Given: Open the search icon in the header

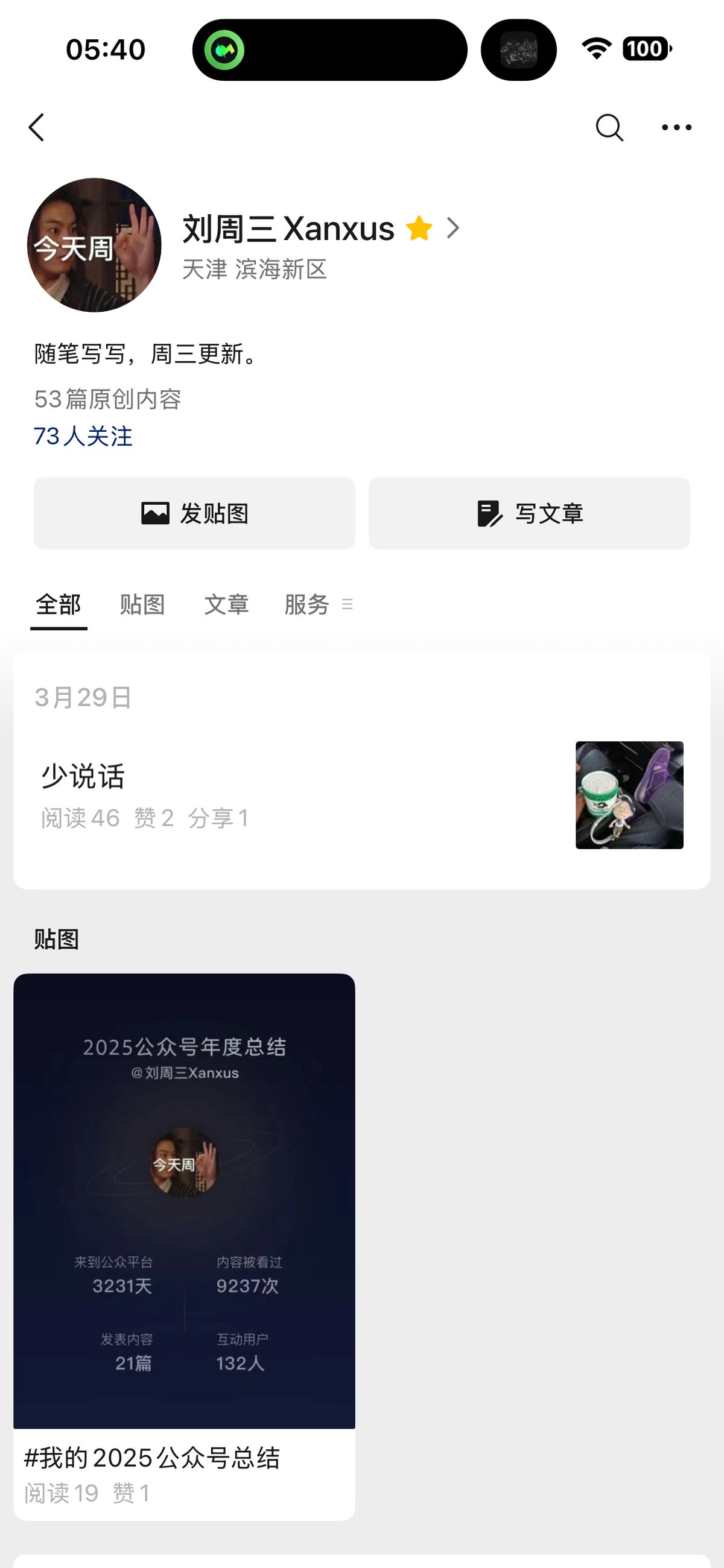Looking at the screenshot, I should [x=608, y=128].
